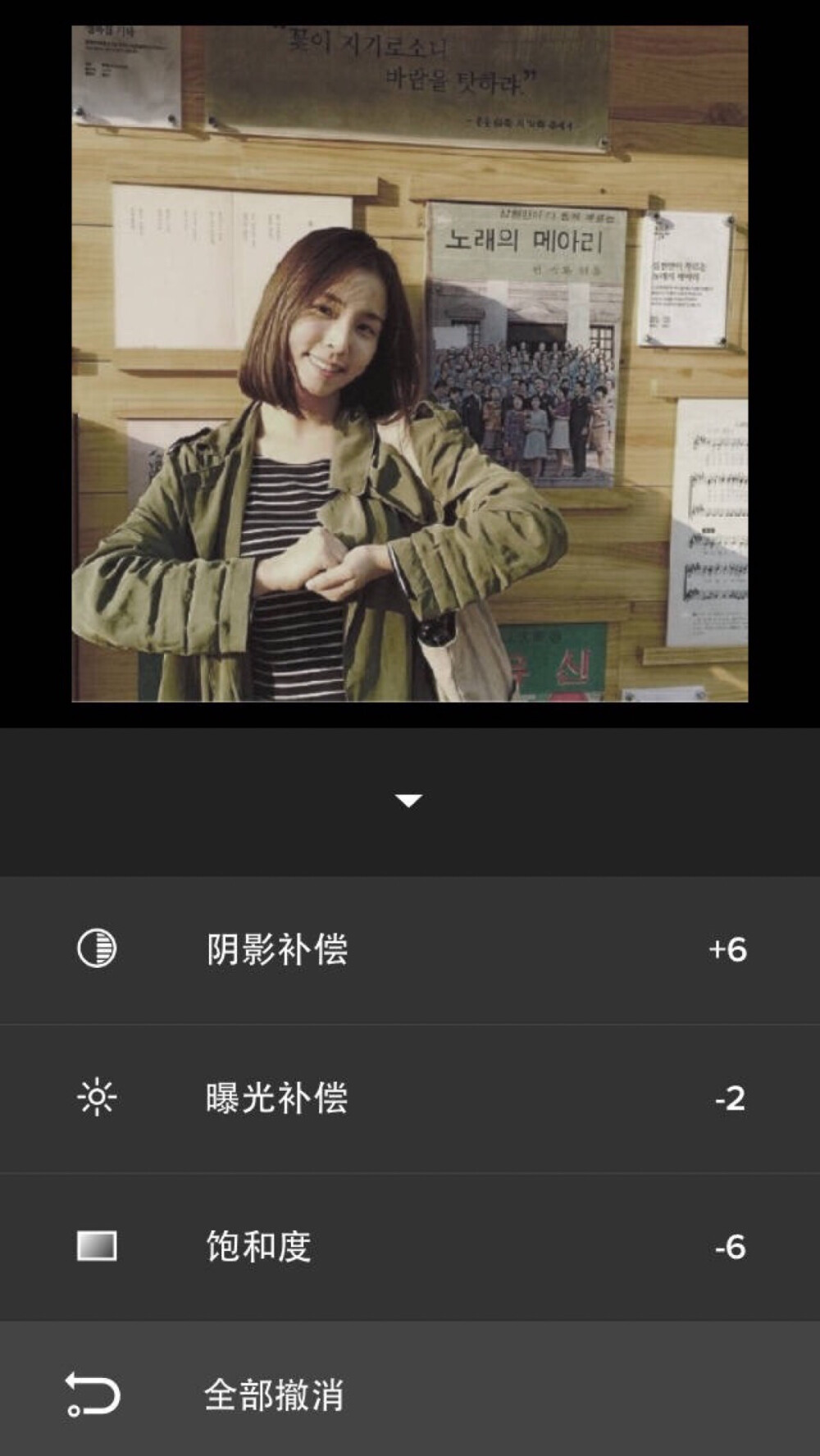This screenshot has width=820, height=1456.
Task: Click the +6 shadow compensation value
Action: click(729, 951)
